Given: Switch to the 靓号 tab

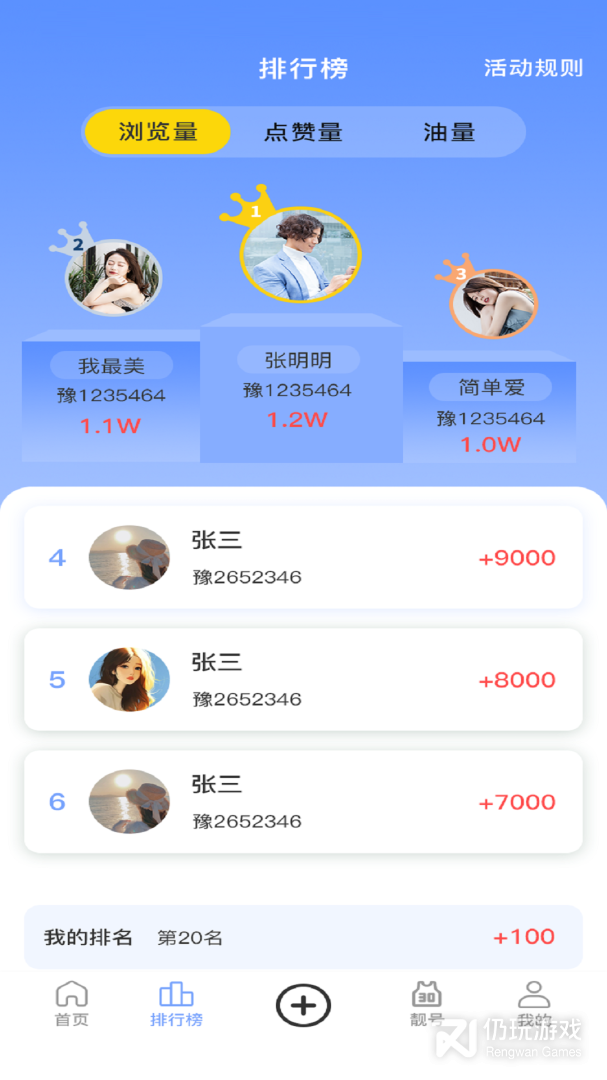Looking at the screenshot, I should pyautogui.click(x=427, y=1004).
